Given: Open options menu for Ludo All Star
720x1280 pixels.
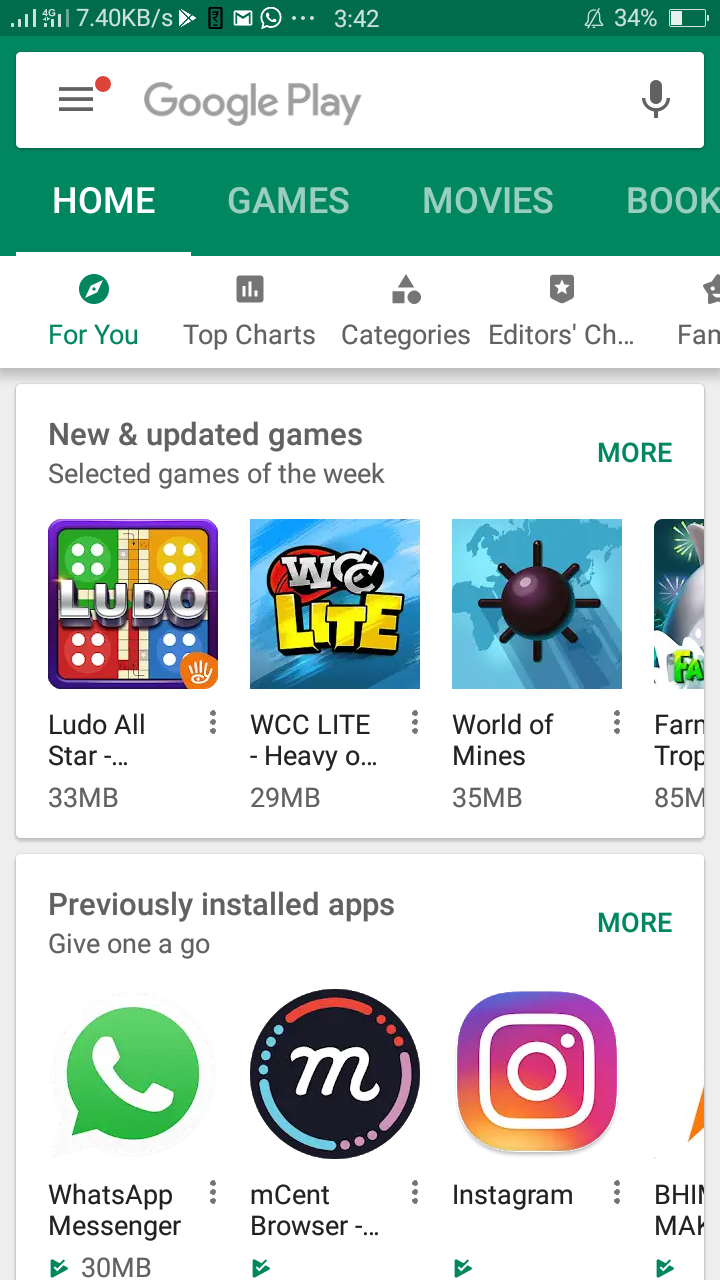Looking at the screenshot, I should [x=213, y=723].
